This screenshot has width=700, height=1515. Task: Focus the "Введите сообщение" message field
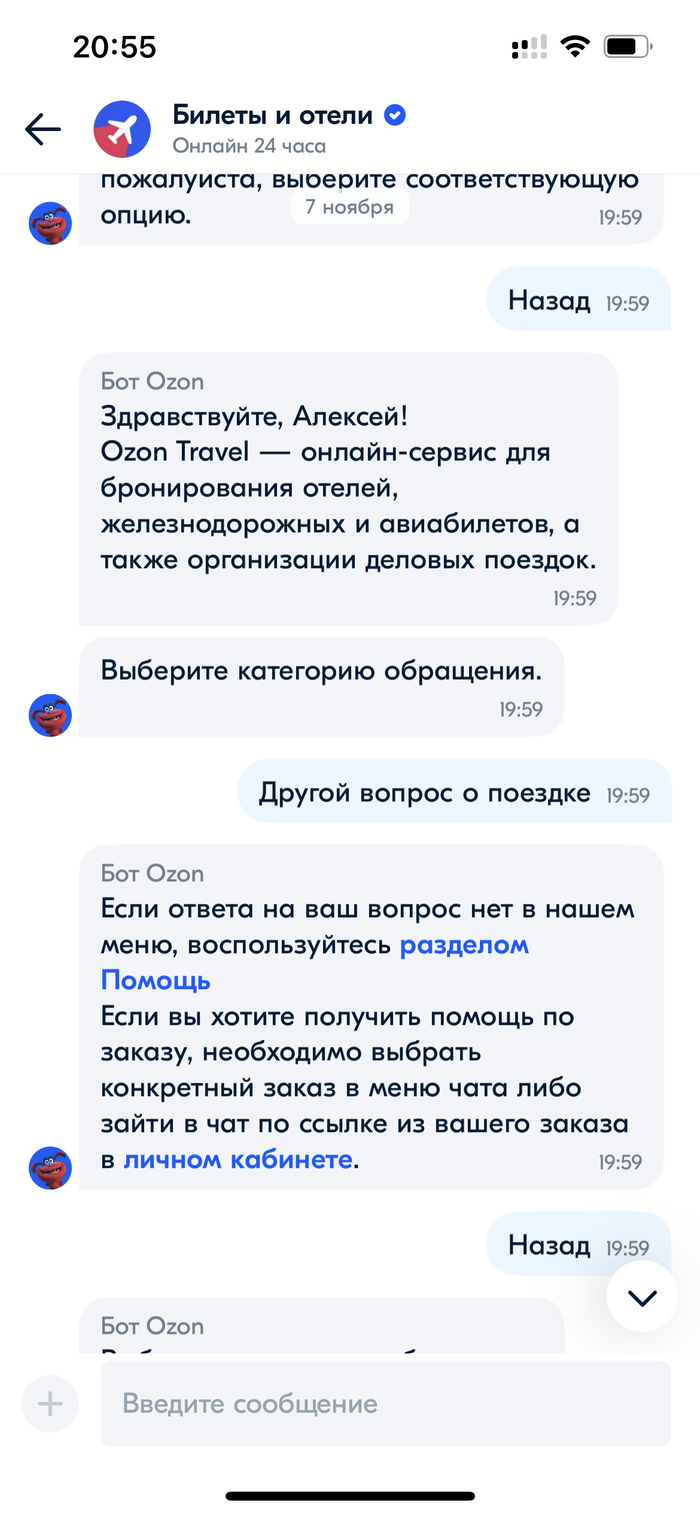point(385,1403)
